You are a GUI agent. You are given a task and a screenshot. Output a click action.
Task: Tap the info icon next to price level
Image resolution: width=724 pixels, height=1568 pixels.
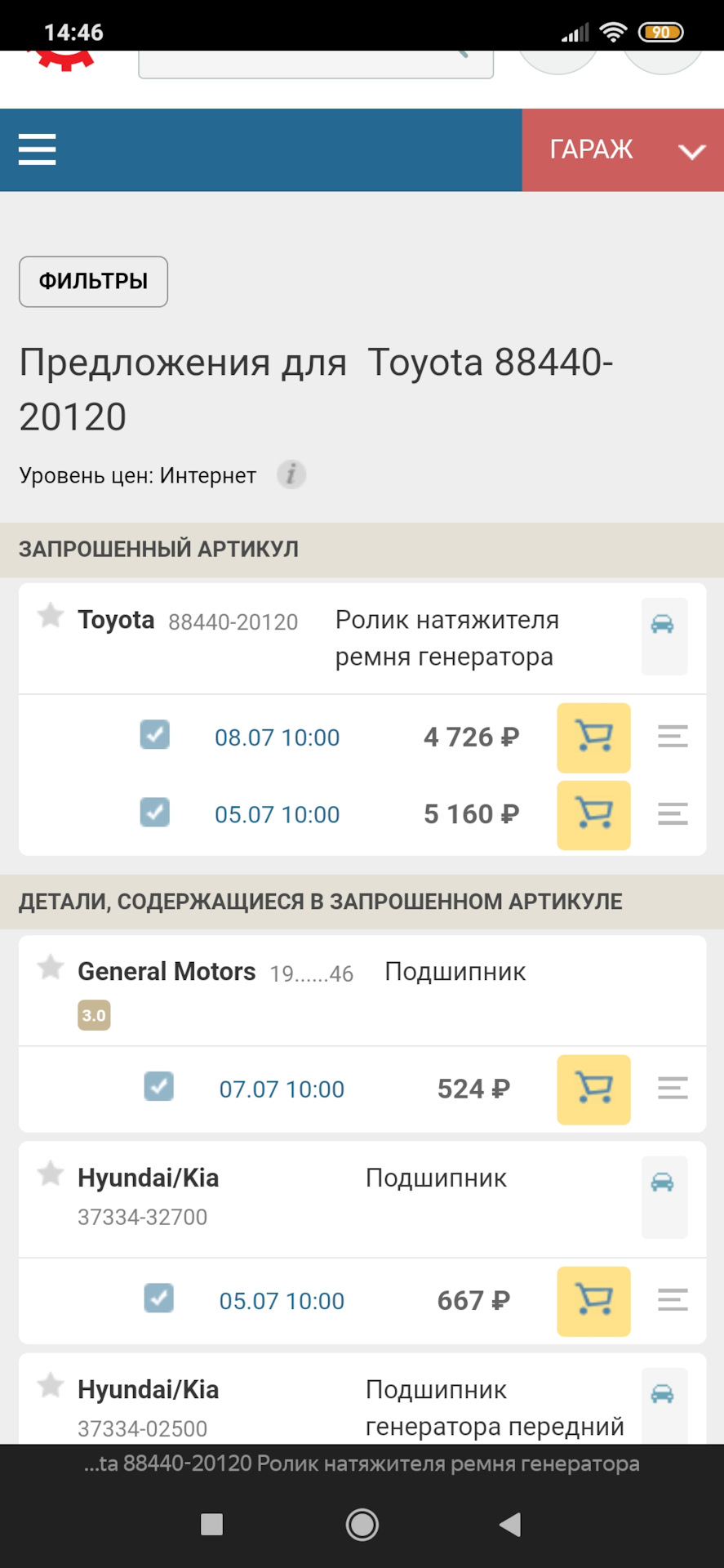[291, 474]
